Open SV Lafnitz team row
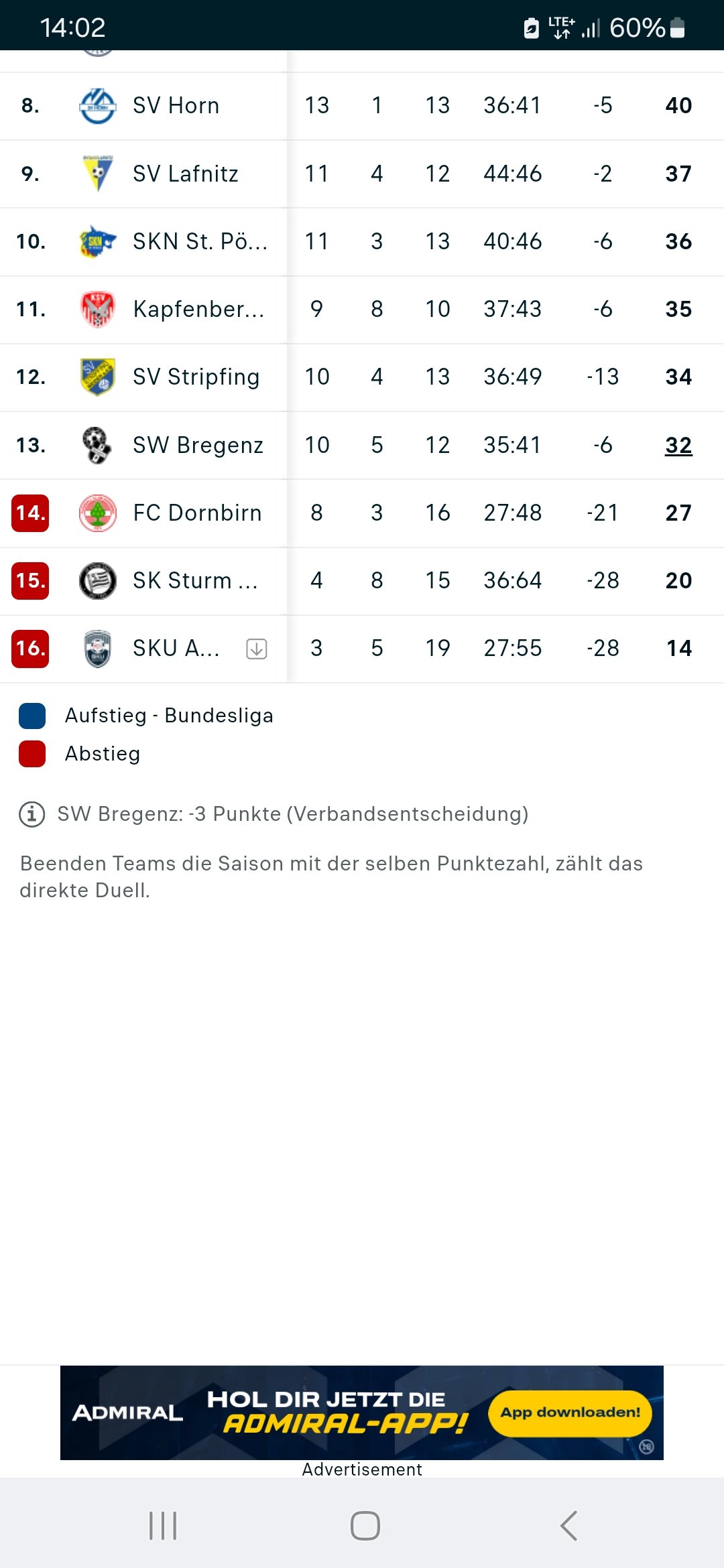 point(362,174)
